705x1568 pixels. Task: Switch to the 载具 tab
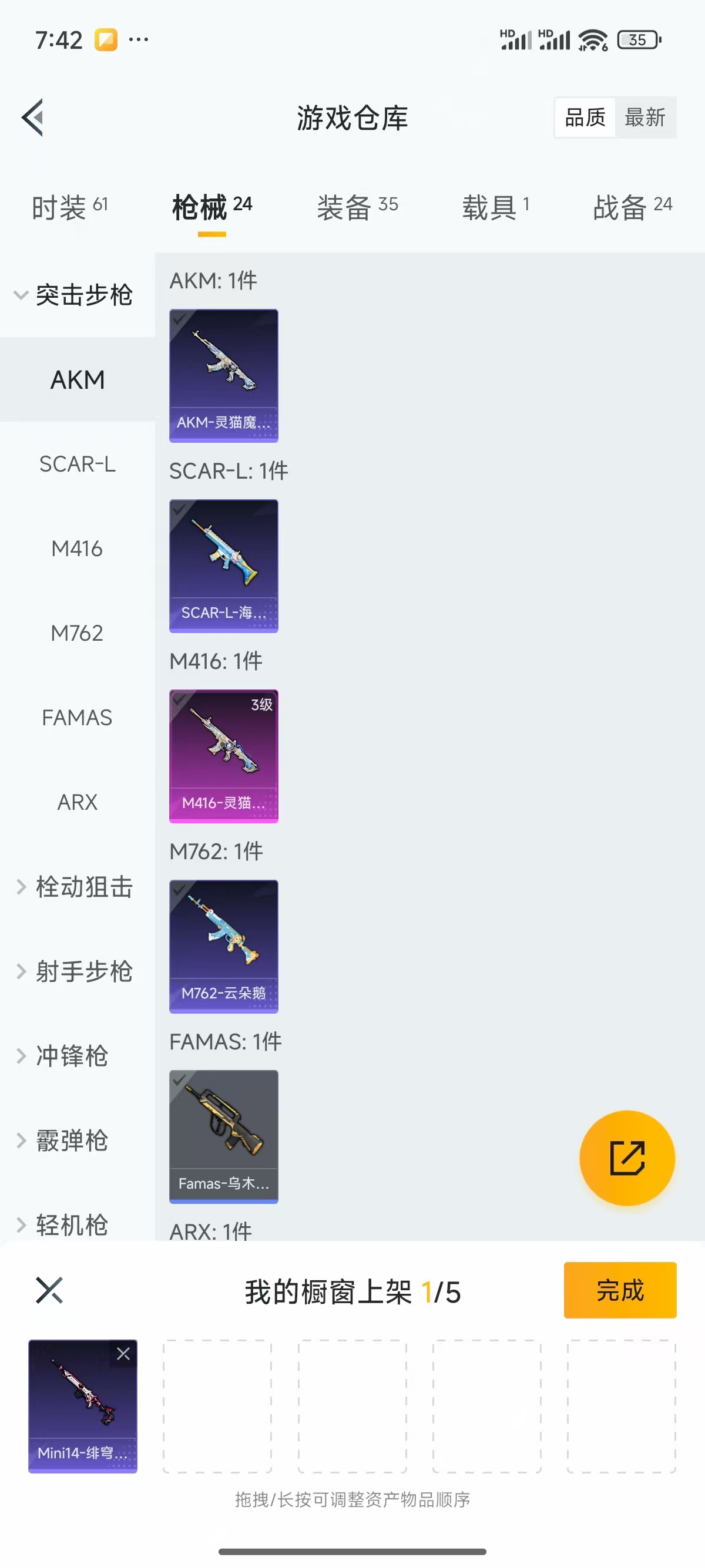point(496,207)
